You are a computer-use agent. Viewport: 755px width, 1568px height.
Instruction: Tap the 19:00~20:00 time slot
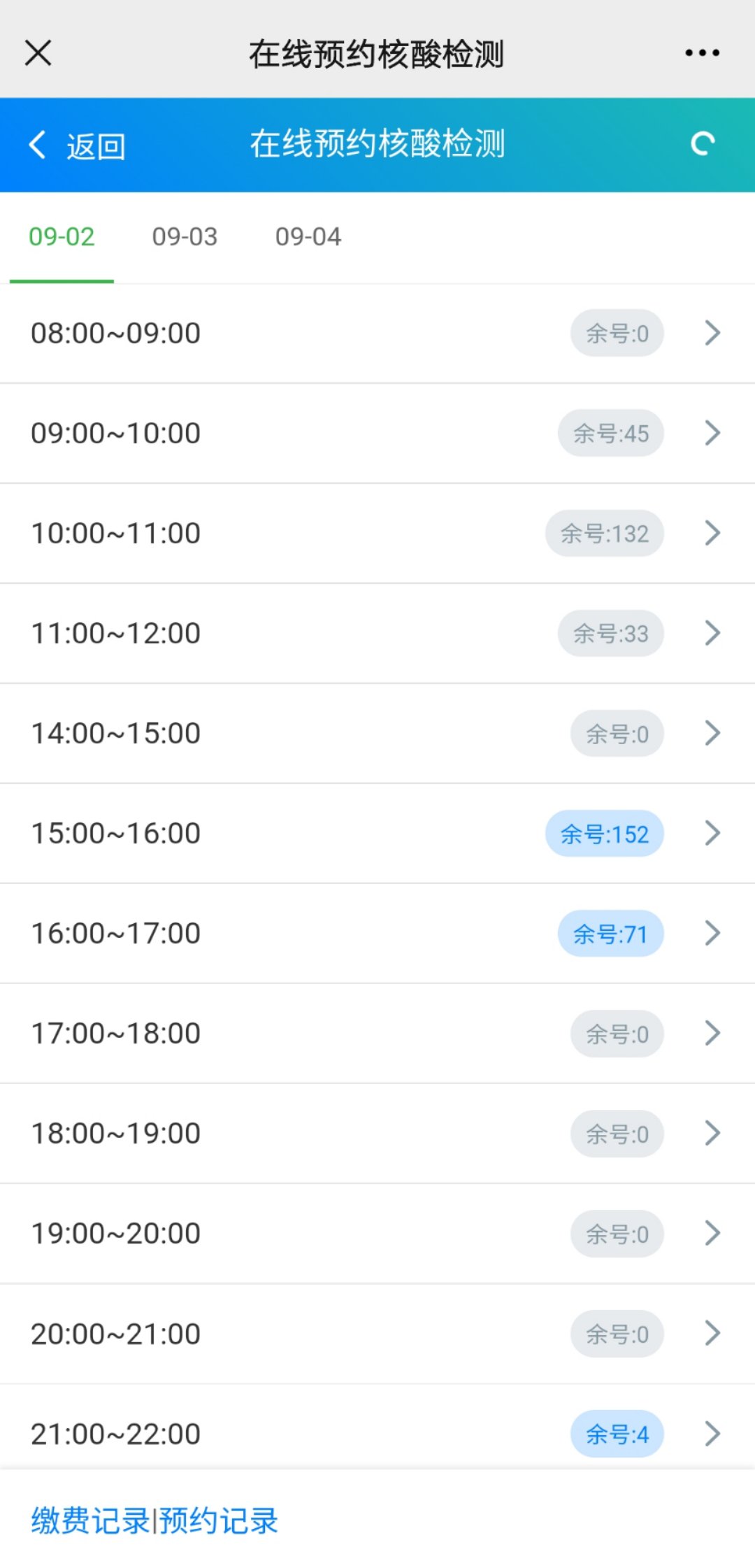coord(377,1233)
